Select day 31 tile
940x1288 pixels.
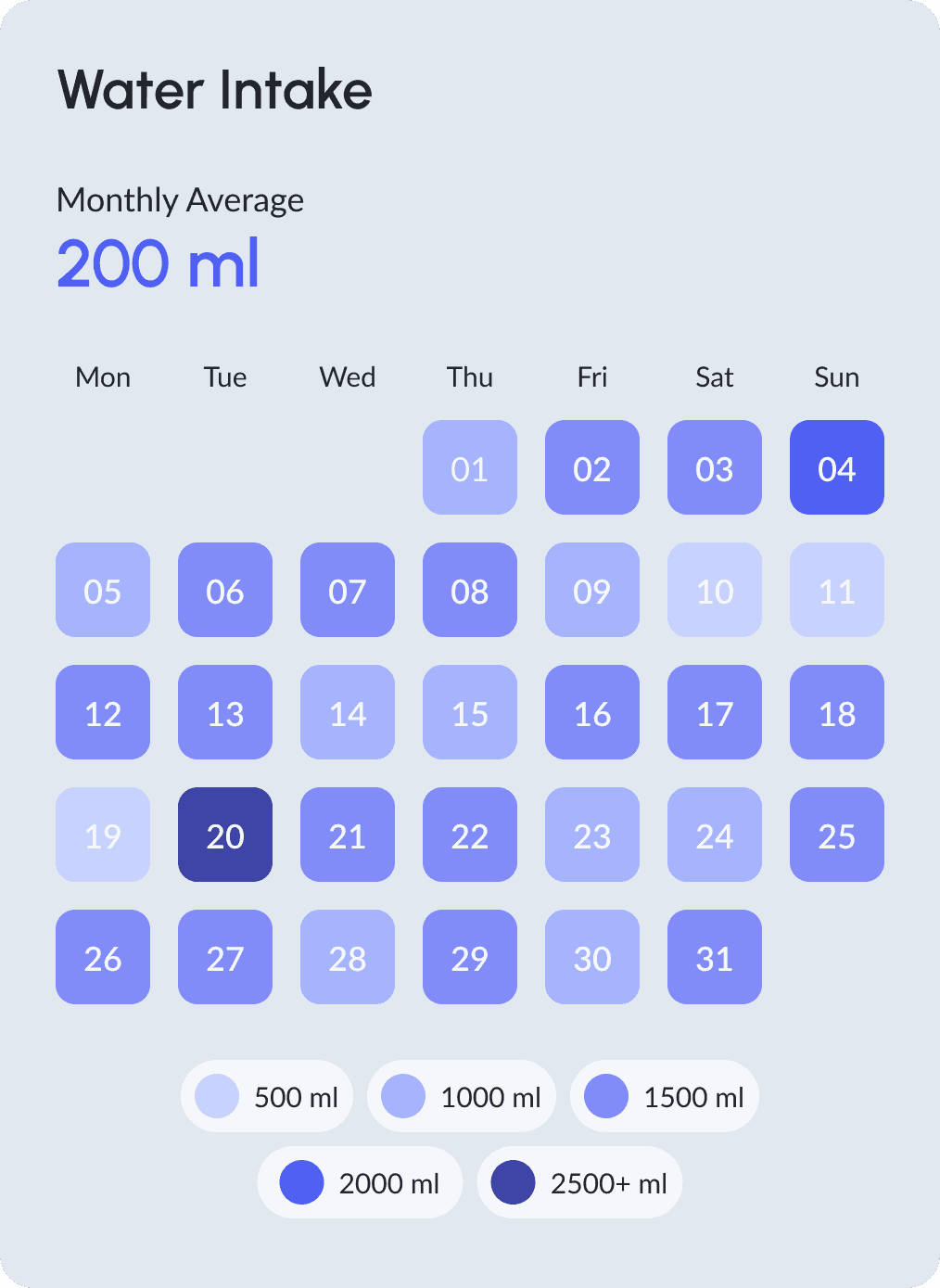point(715,957)
